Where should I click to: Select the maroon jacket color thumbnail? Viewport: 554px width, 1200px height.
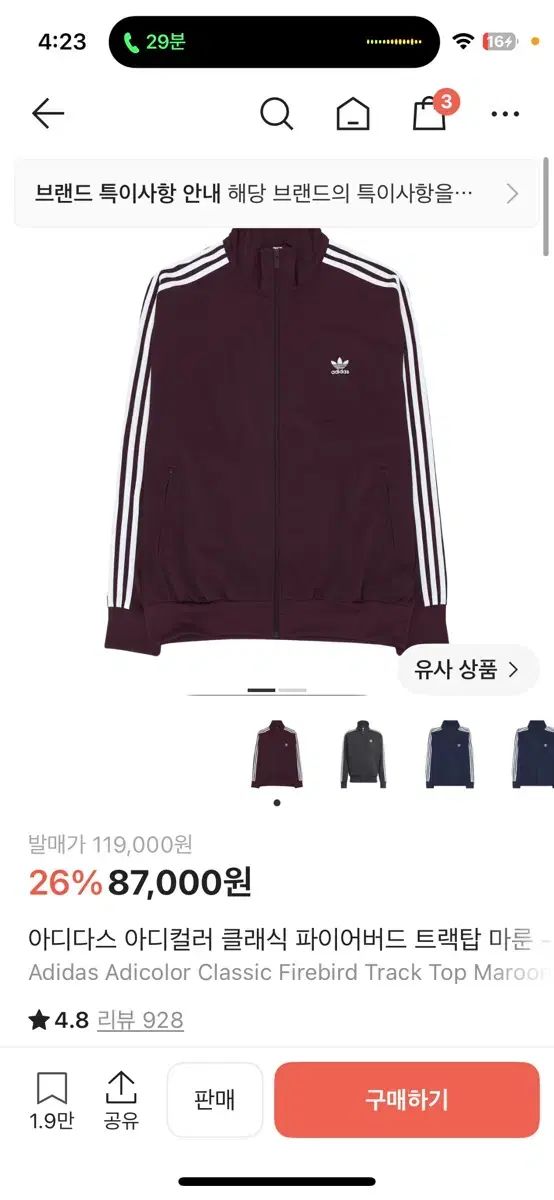click(277, 754)
